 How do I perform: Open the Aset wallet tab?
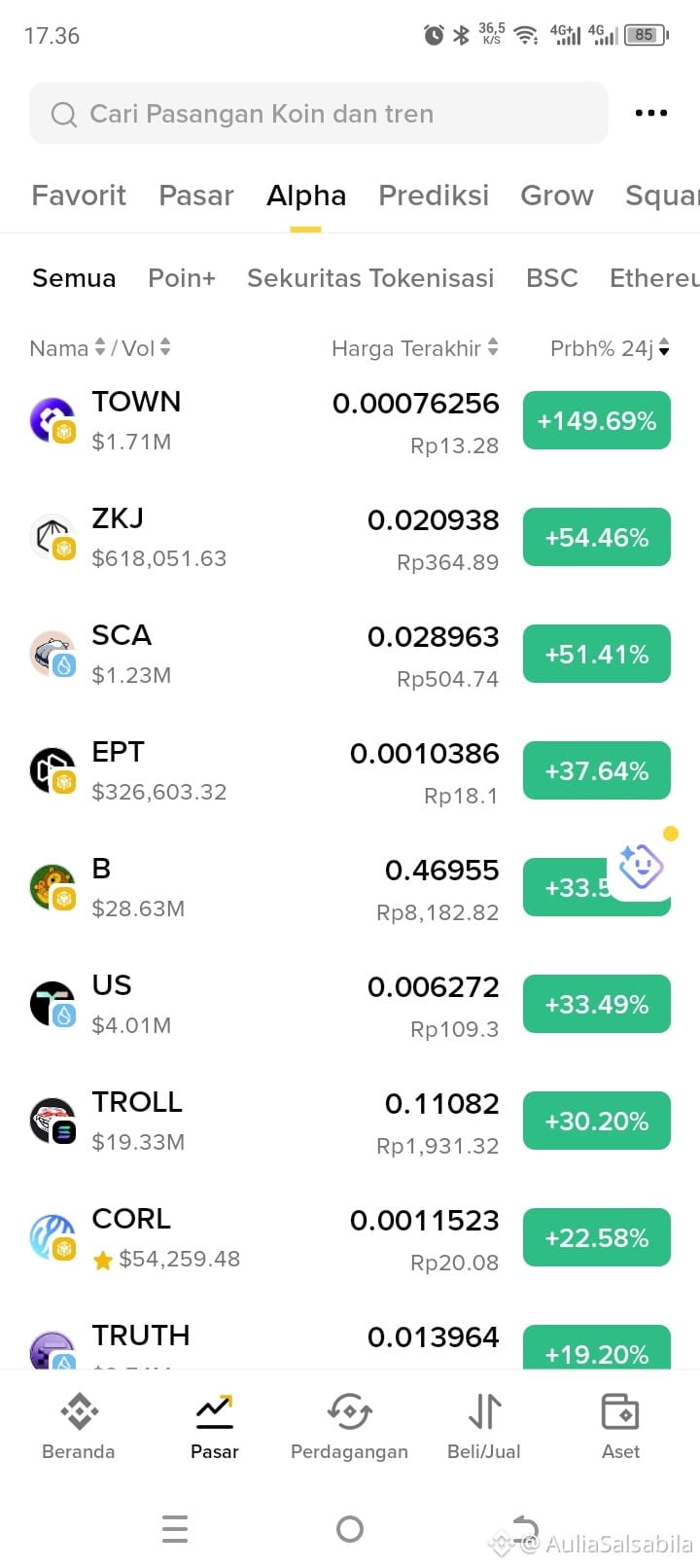coord(620,1426)
